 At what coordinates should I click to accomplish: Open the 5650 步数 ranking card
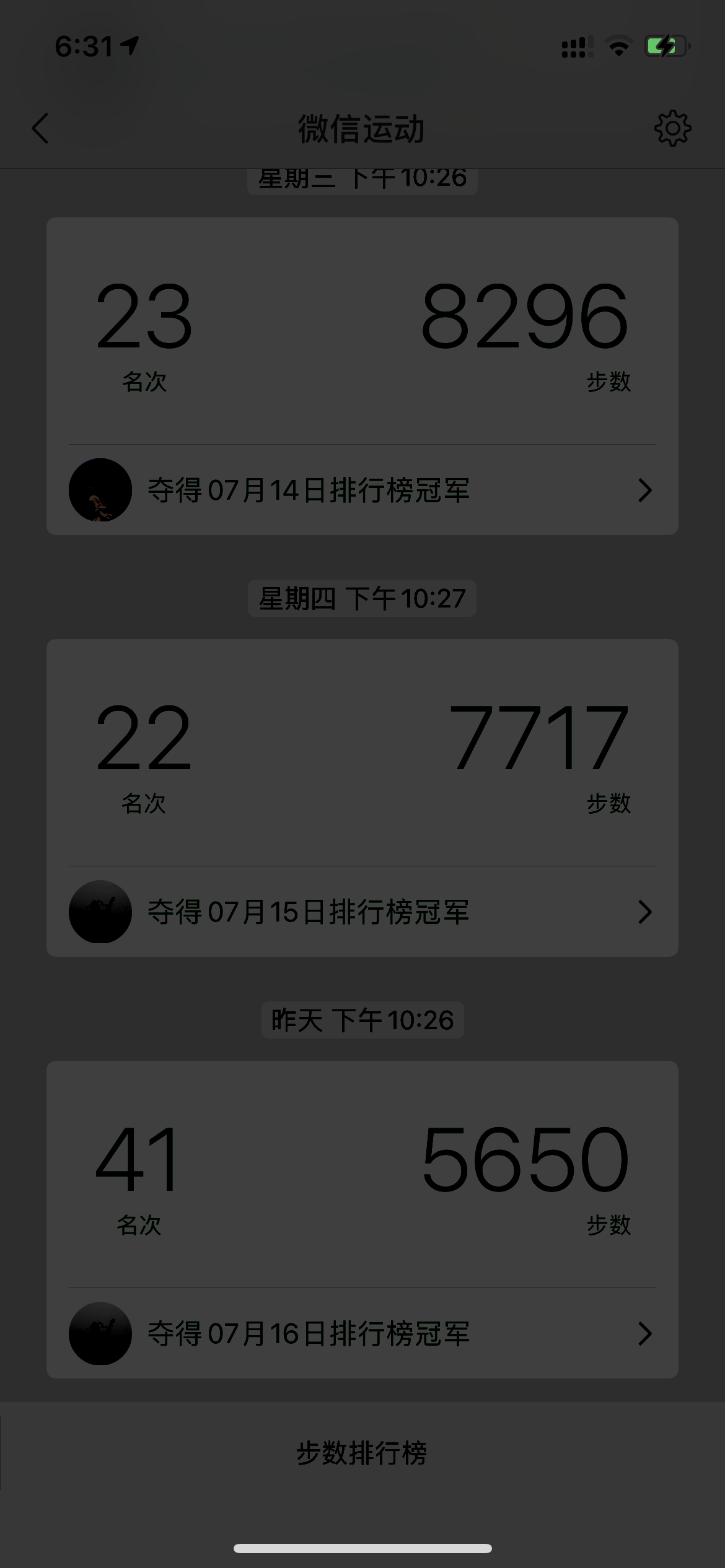point(362,1174)
